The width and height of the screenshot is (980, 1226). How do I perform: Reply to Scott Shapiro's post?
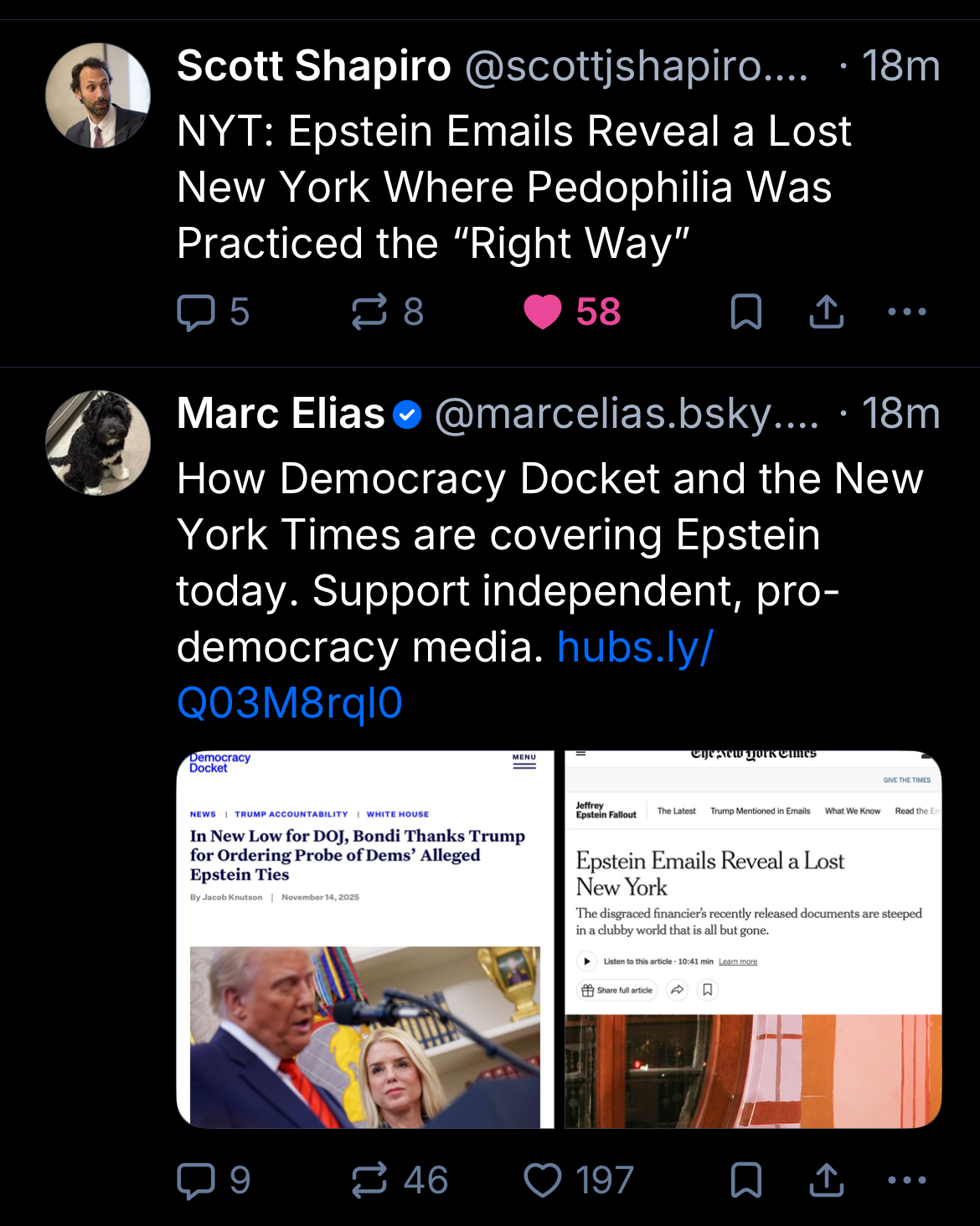pyautogui.click(x=197, y=312)
